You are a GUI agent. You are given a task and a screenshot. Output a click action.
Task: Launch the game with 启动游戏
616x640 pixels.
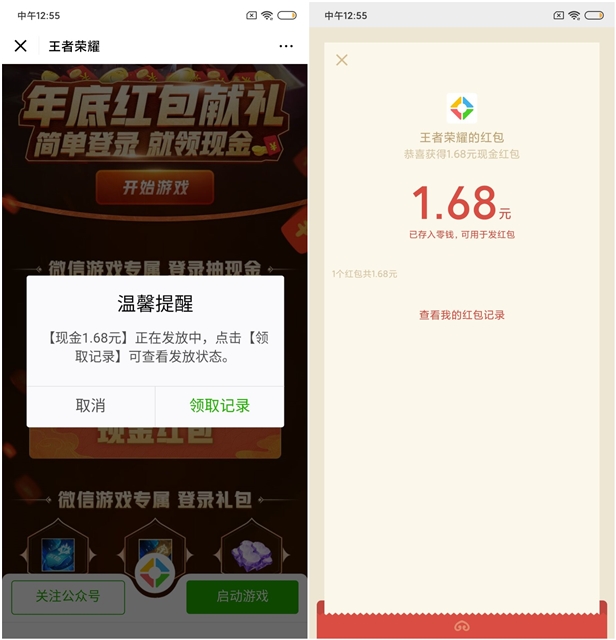[242, 596]
